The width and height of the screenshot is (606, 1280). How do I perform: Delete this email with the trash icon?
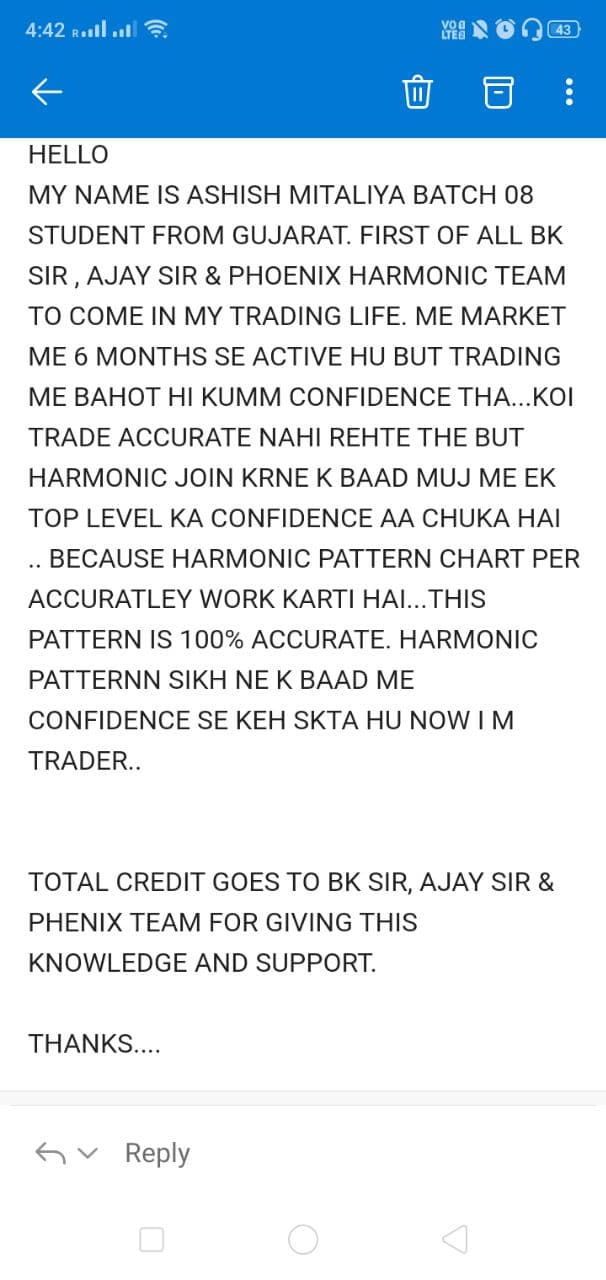(417, 92)
